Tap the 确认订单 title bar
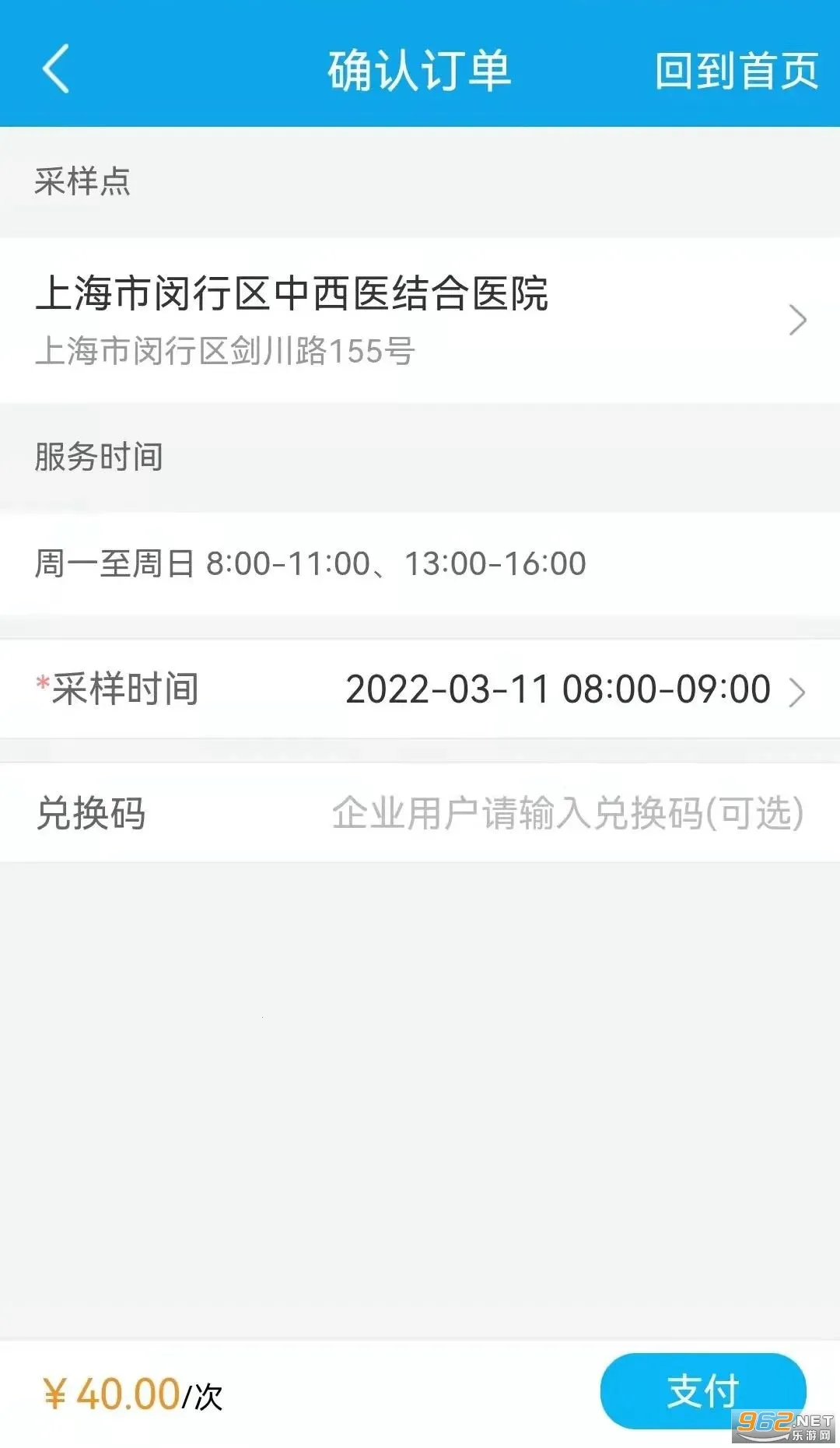 [x=418, y=70]
